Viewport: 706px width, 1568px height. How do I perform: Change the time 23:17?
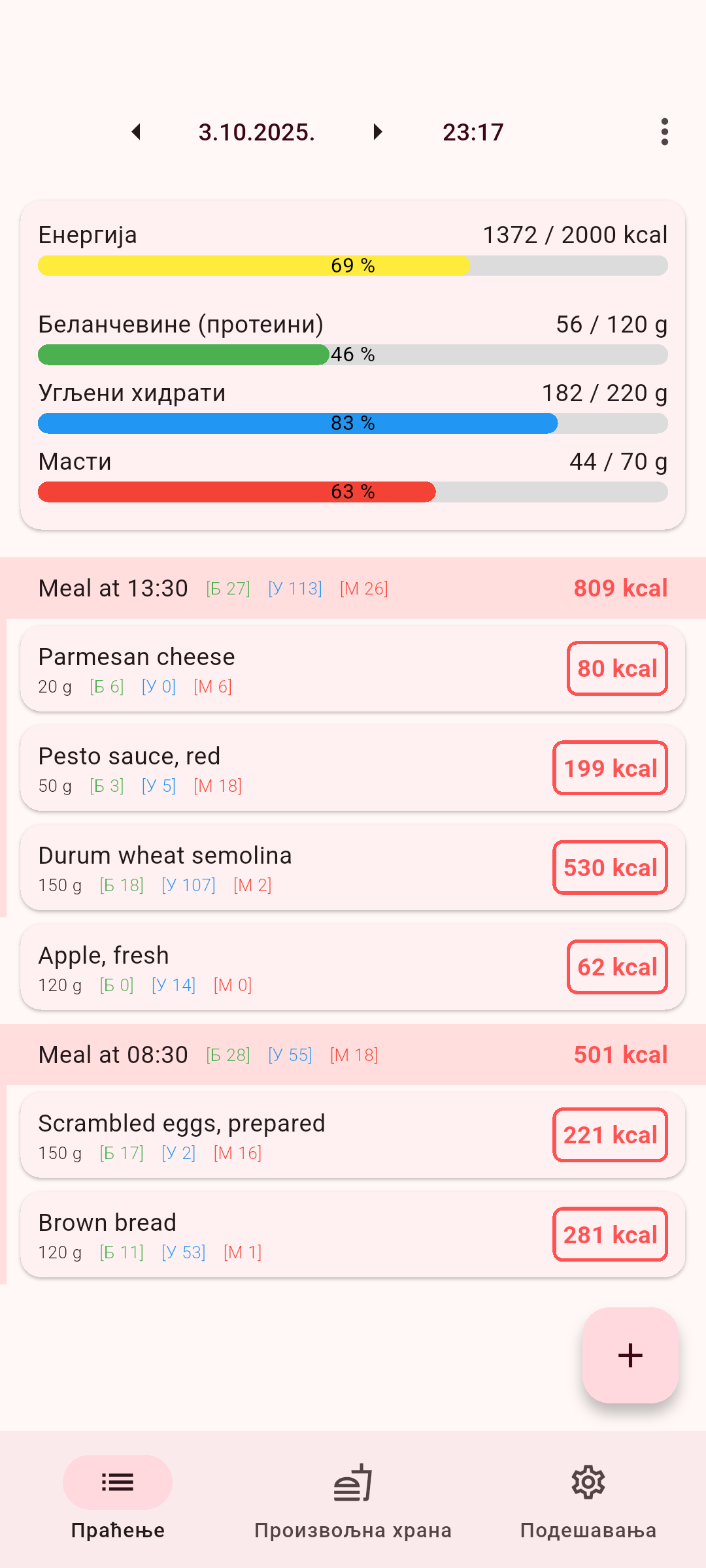point(473,132)
